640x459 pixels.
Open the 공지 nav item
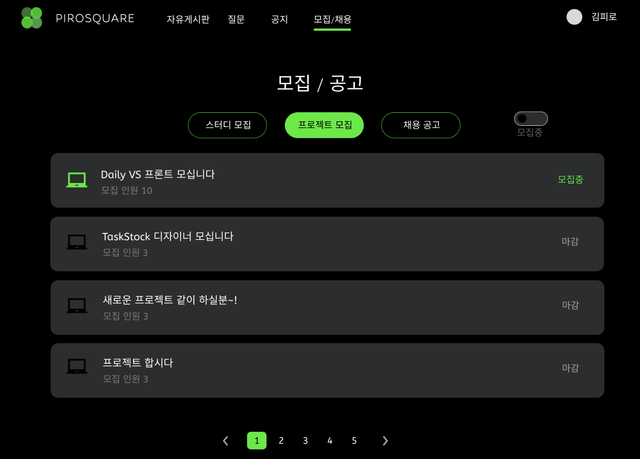(x=279, y=19)
